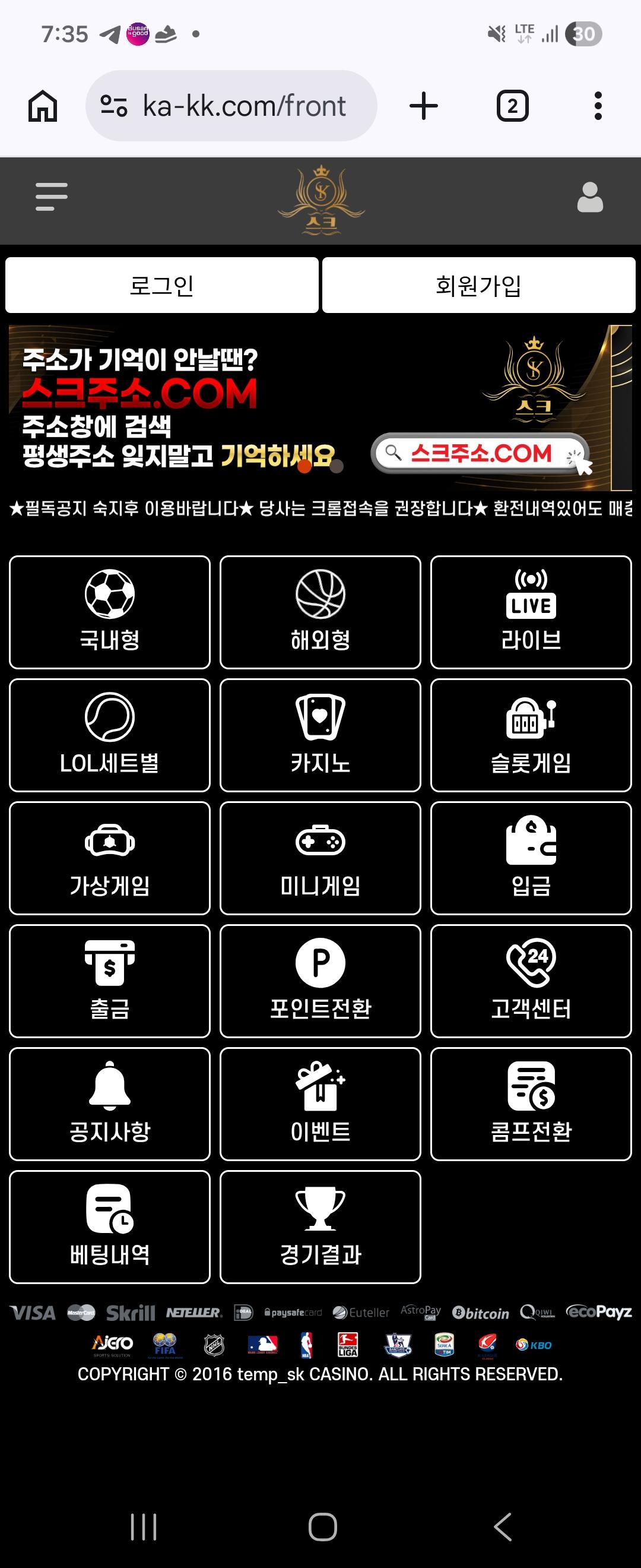Open the browser overflow menu
Viewport: 641px width, 1568px height.
point(598,106)
